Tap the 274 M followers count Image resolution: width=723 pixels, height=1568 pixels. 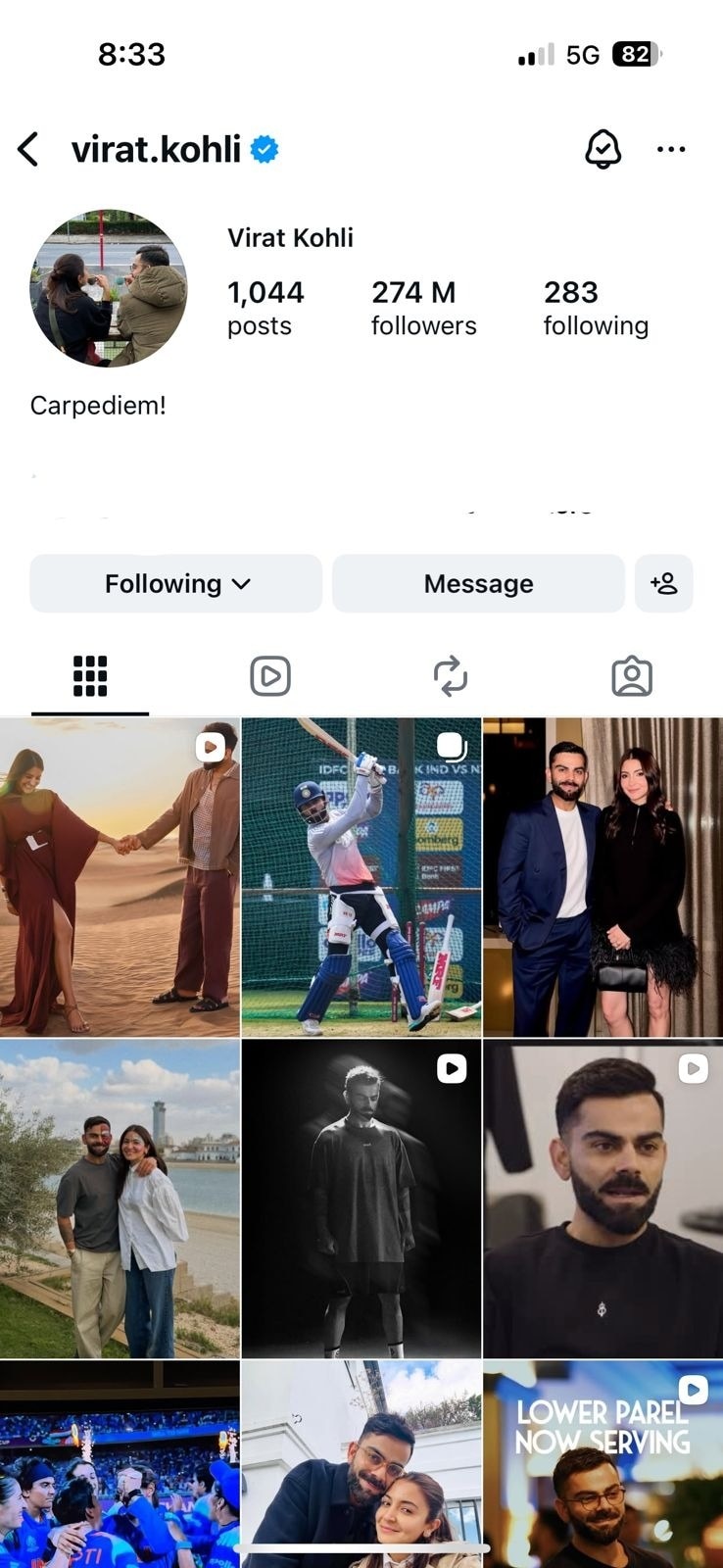click(x=423, y=307)
